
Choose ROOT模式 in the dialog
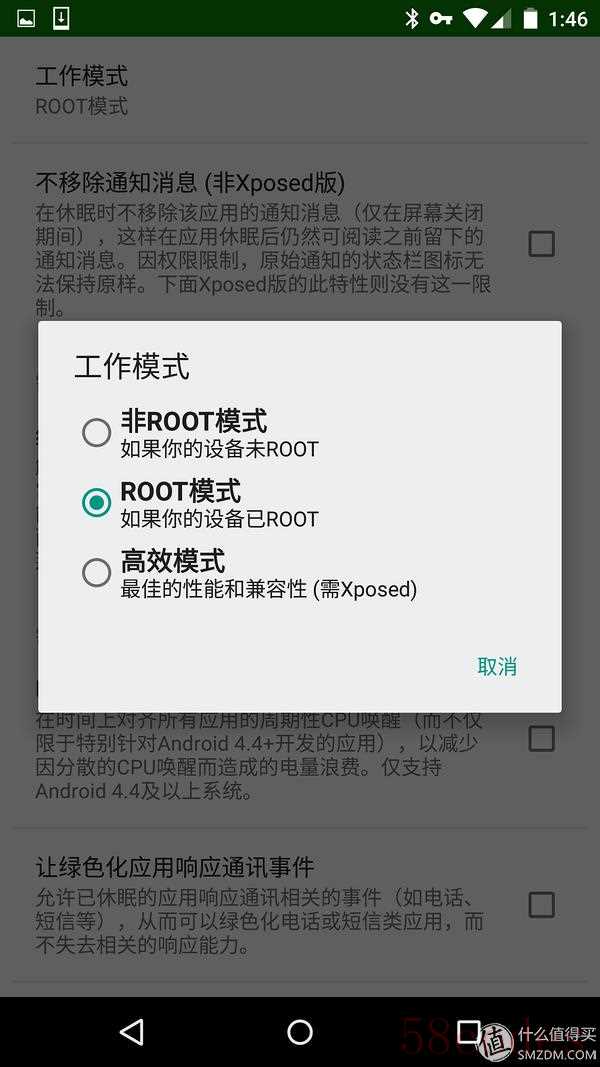tap(97, 503)
